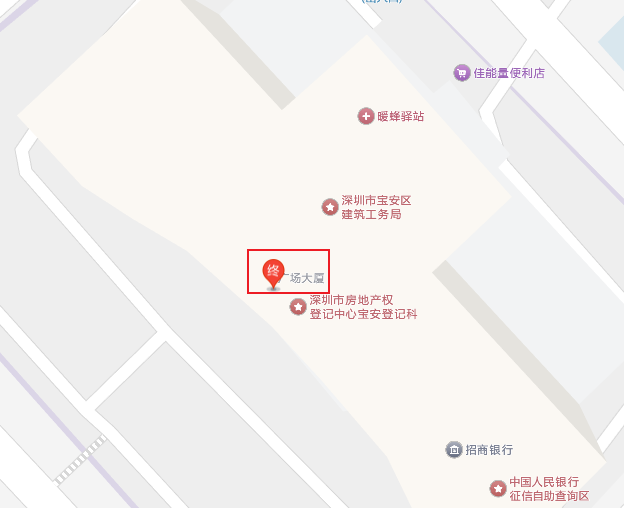Tap the 招商银行 bank marker
The image size is (624, 508).
pos(454,450)
